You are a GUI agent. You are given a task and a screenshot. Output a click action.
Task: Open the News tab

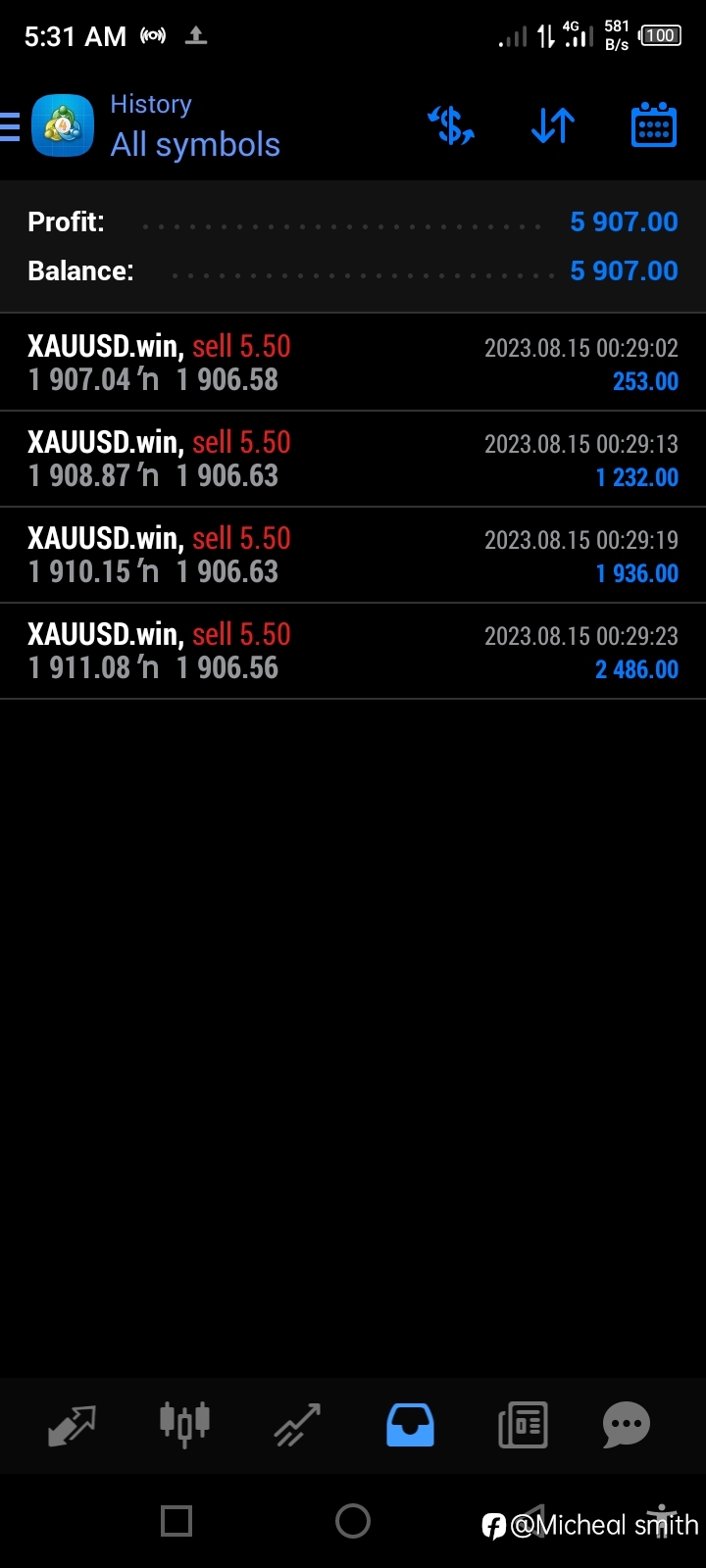click(523, 1425)
